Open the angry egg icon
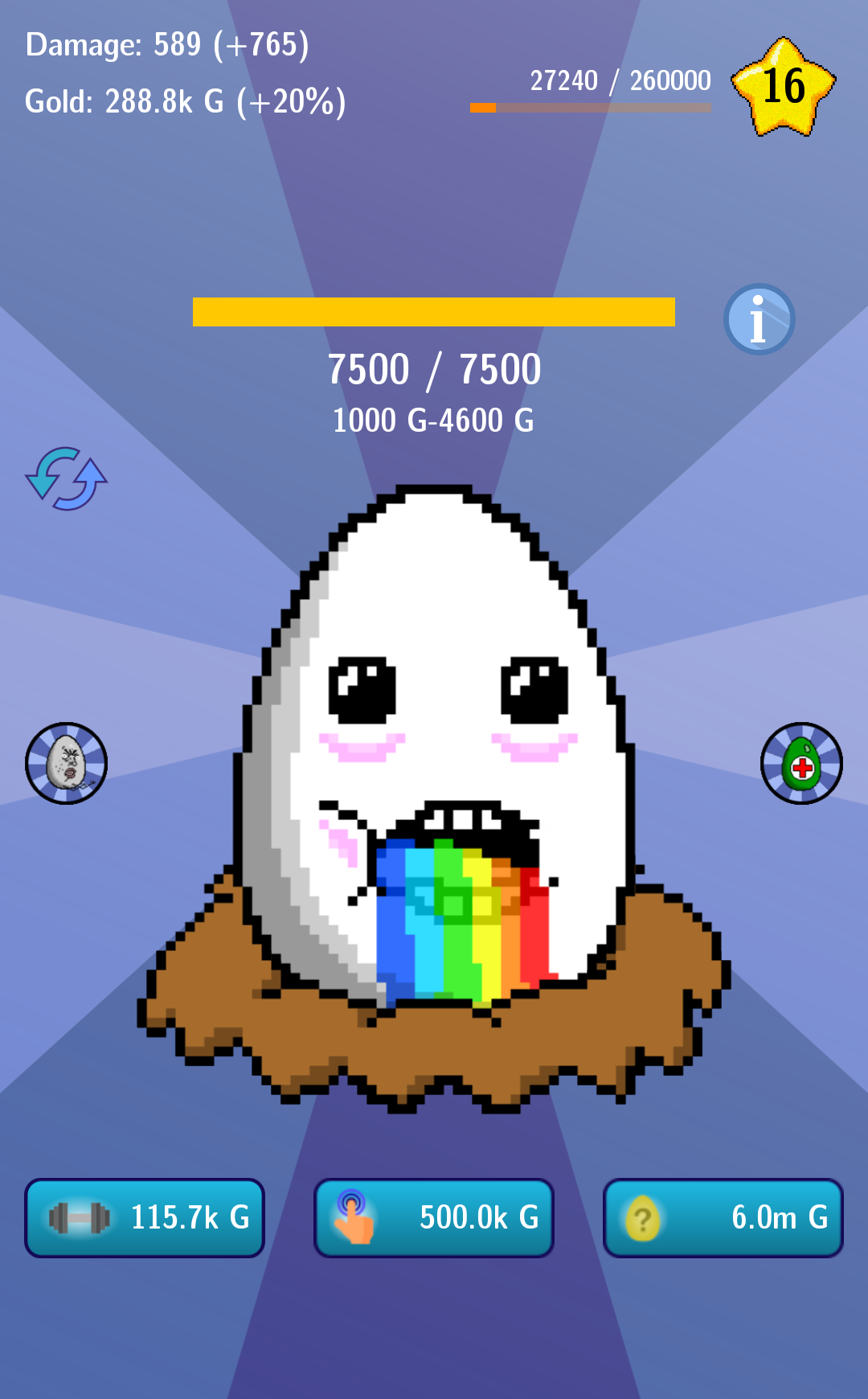This screenshot has width=868, height=1399. coord(66,763)
